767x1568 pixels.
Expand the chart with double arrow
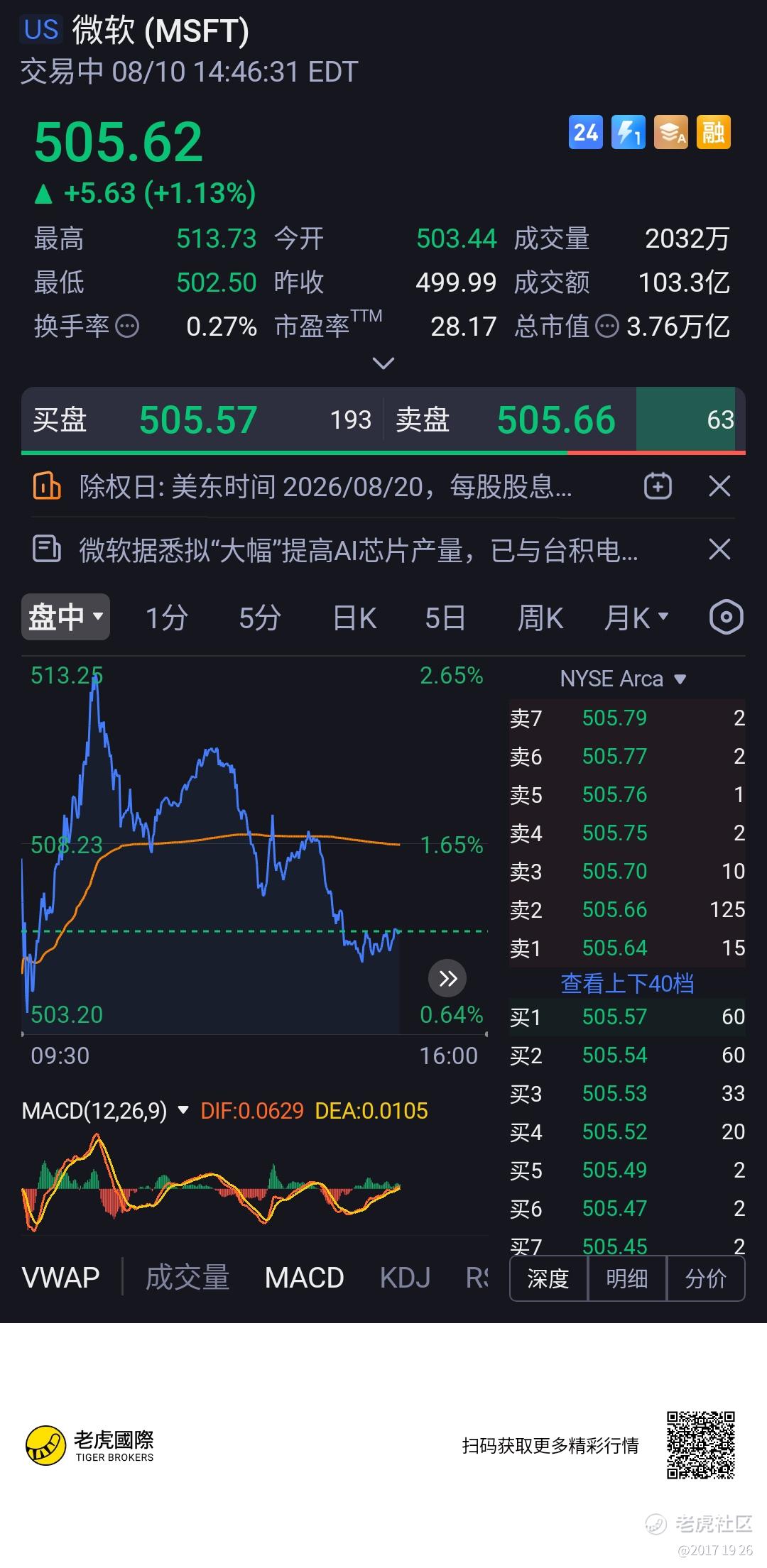click(x=447, y=978)
